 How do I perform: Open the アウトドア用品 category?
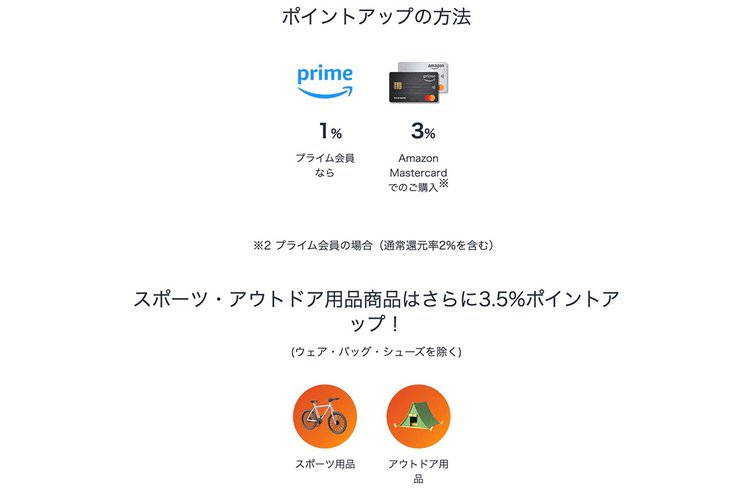(x=418, y=416)
